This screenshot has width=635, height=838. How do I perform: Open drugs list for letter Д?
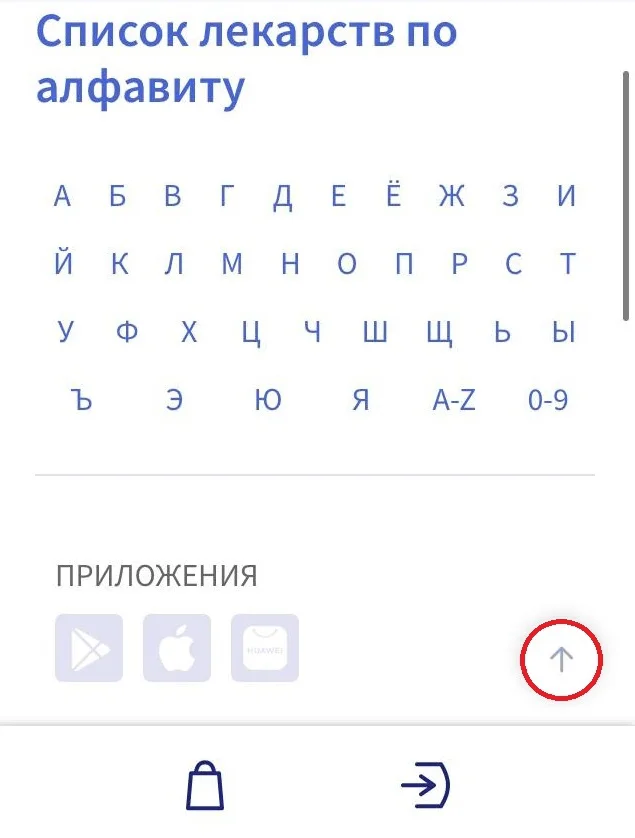(x=283, y=196)
